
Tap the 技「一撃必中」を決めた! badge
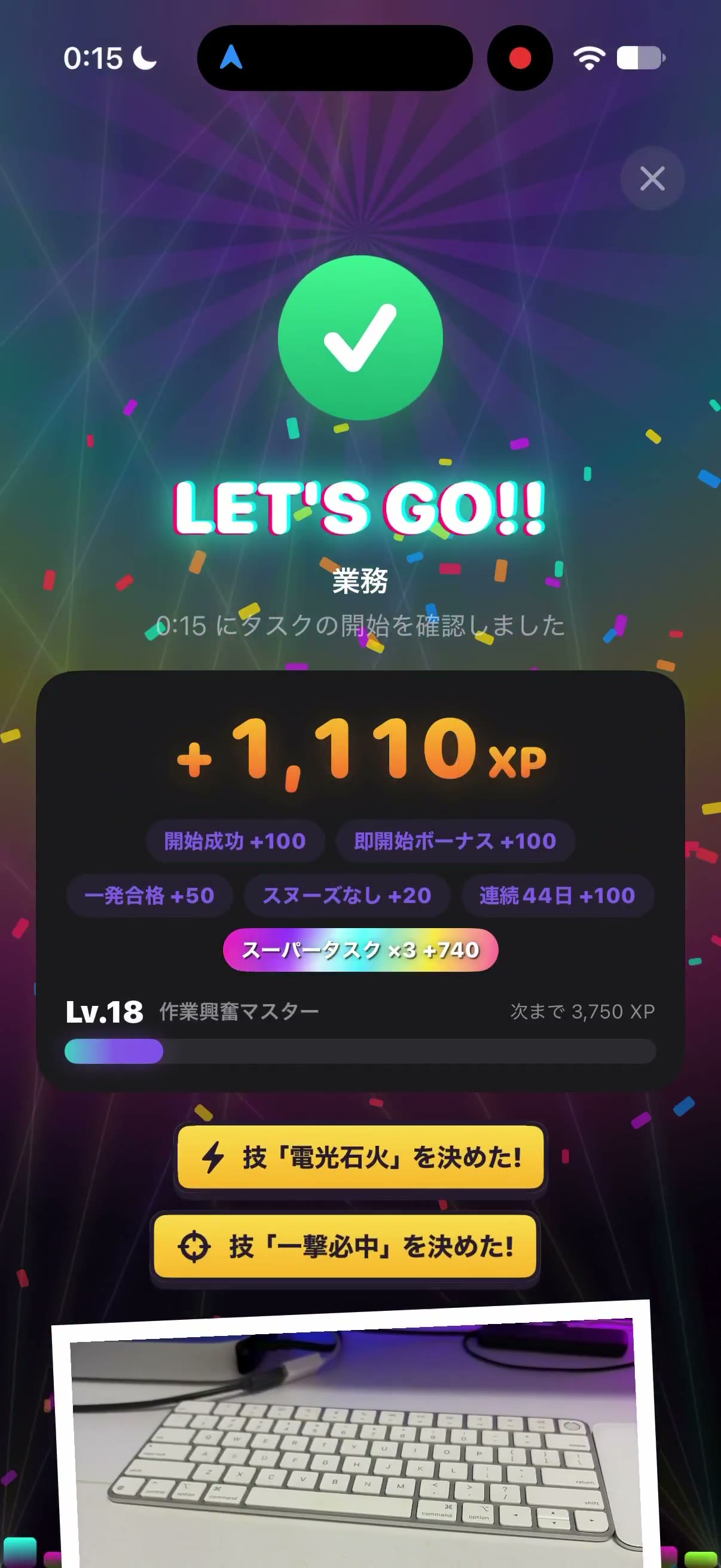click(345, 1247)
